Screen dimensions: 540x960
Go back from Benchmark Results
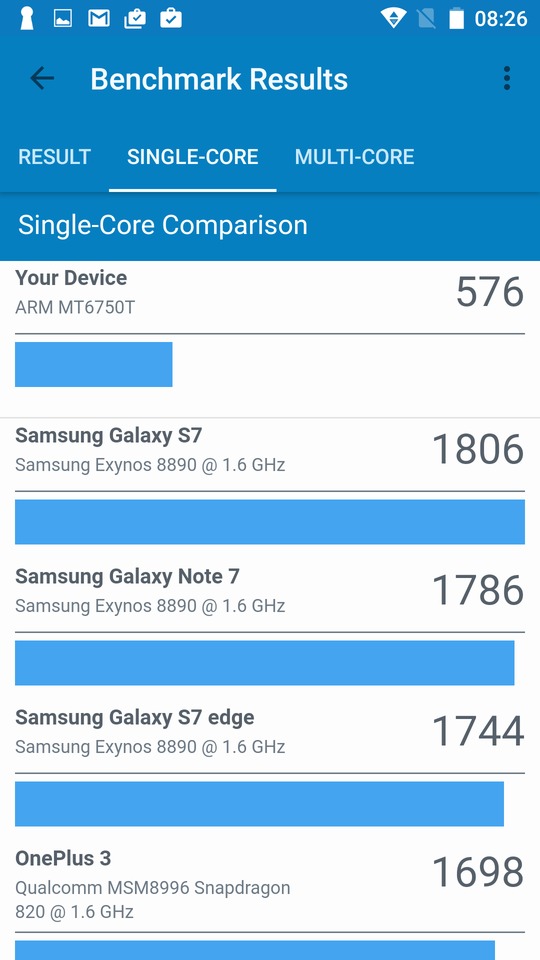coord(42,78)
